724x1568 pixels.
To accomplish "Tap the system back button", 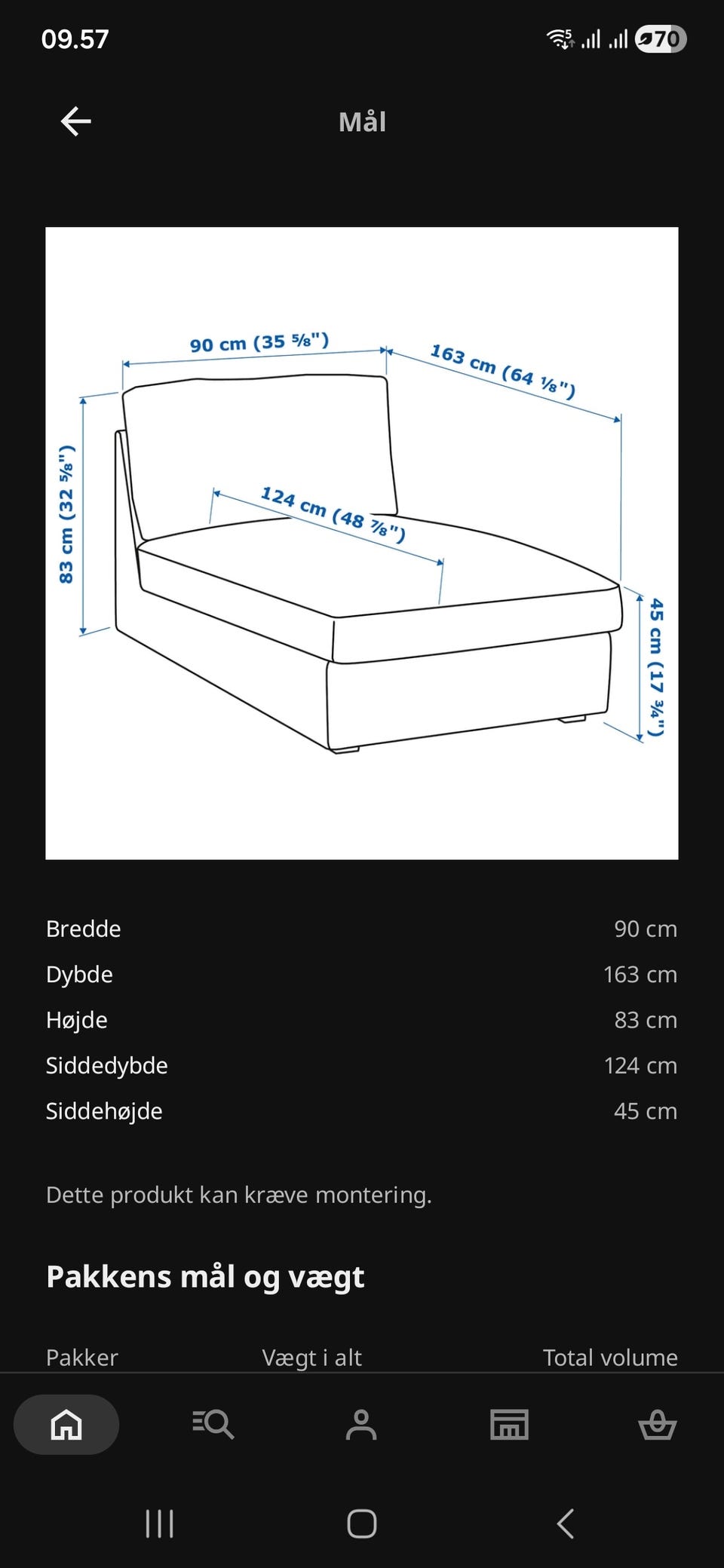I will click(x=566, y=1523).
